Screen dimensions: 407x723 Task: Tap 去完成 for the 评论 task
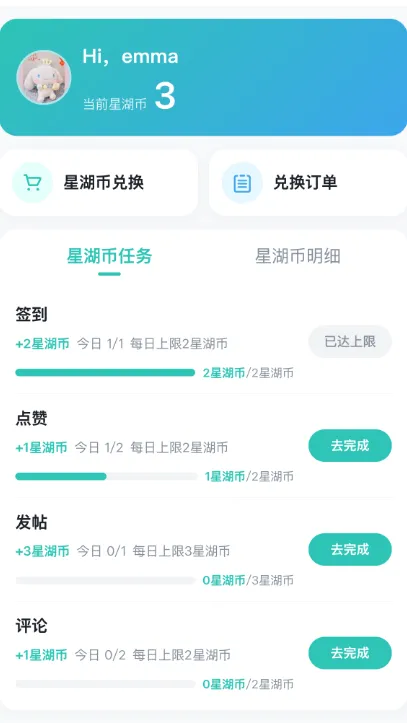(350, 653)
